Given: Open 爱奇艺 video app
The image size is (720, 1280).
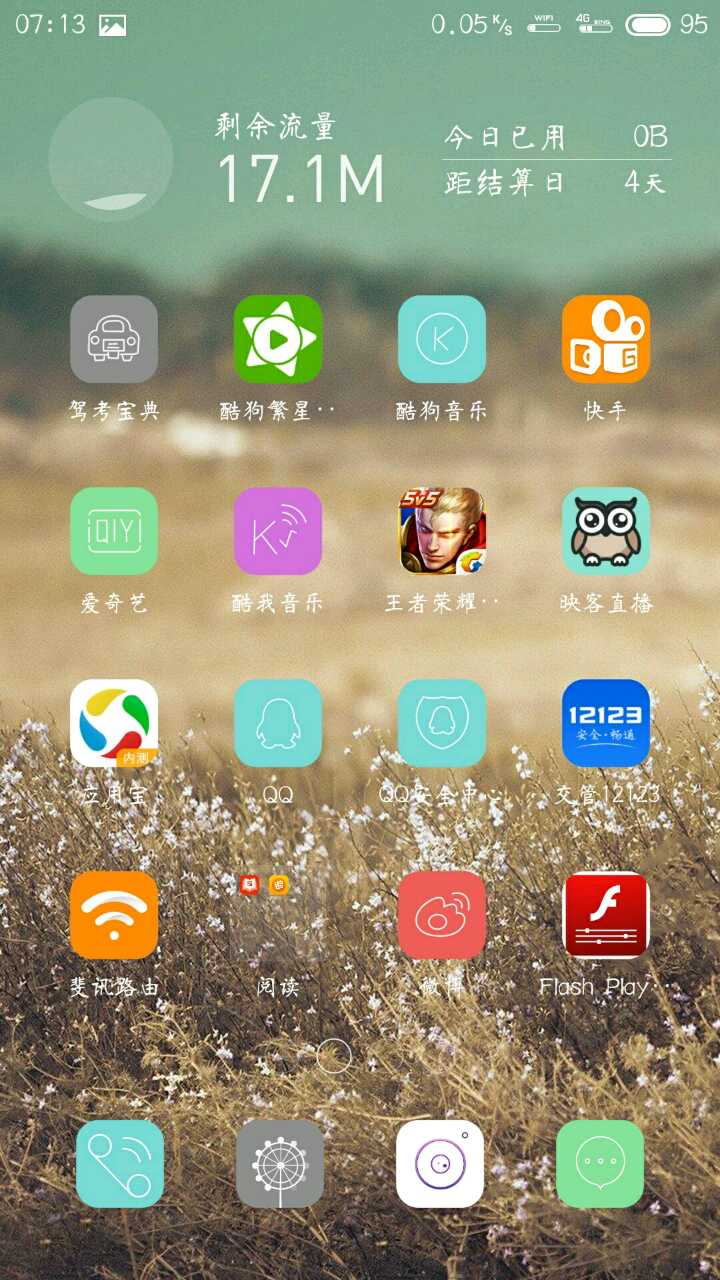Looking at the screenshot, I should [114, 531].
